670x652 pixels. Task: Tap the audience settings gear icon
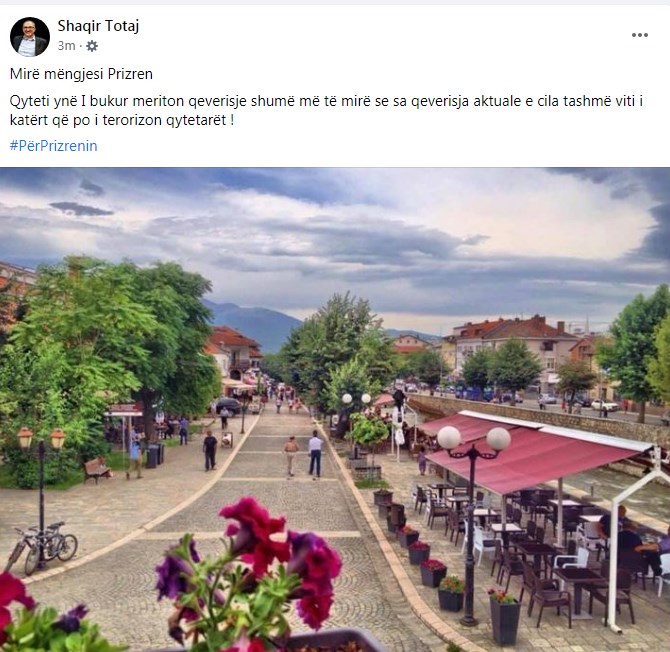[92, 46]
